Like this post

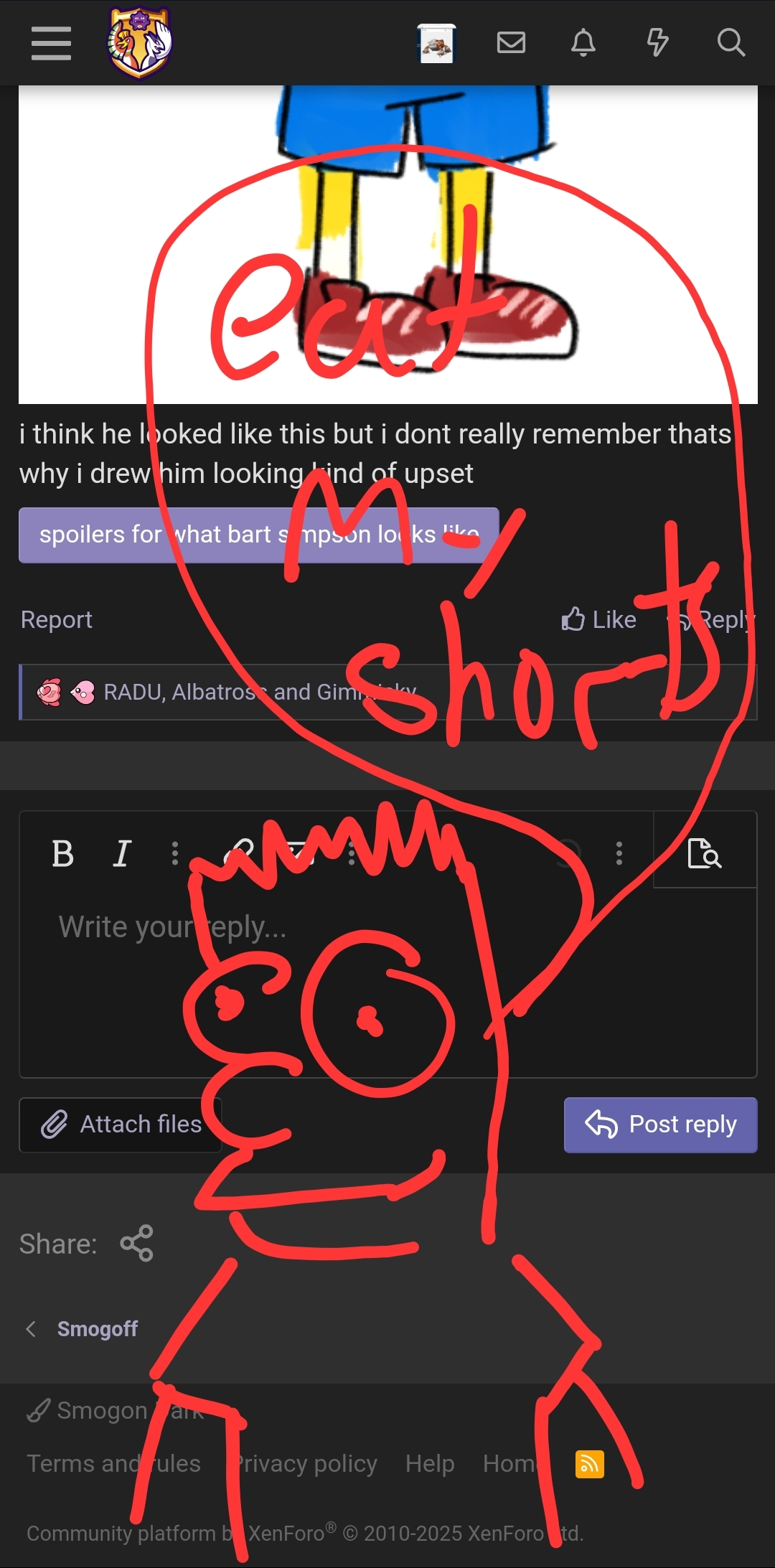click(x=599, y=619)
